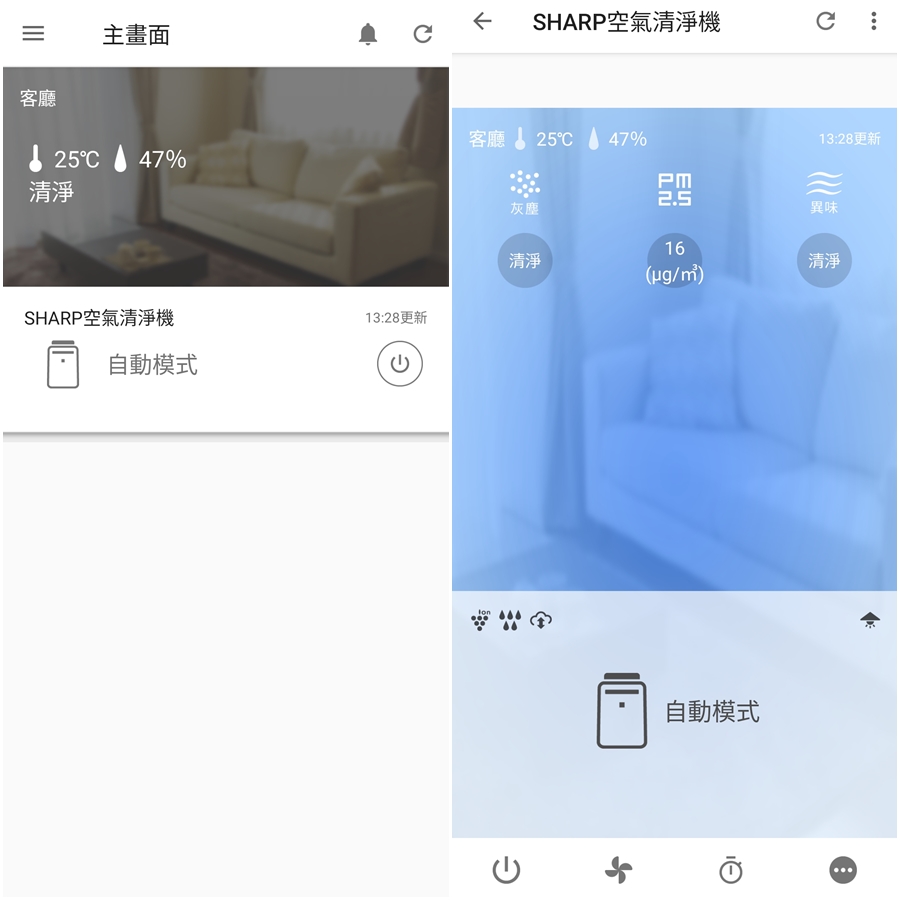Open the timer settings
Viewport: 900px width, 900px height.
731,870
